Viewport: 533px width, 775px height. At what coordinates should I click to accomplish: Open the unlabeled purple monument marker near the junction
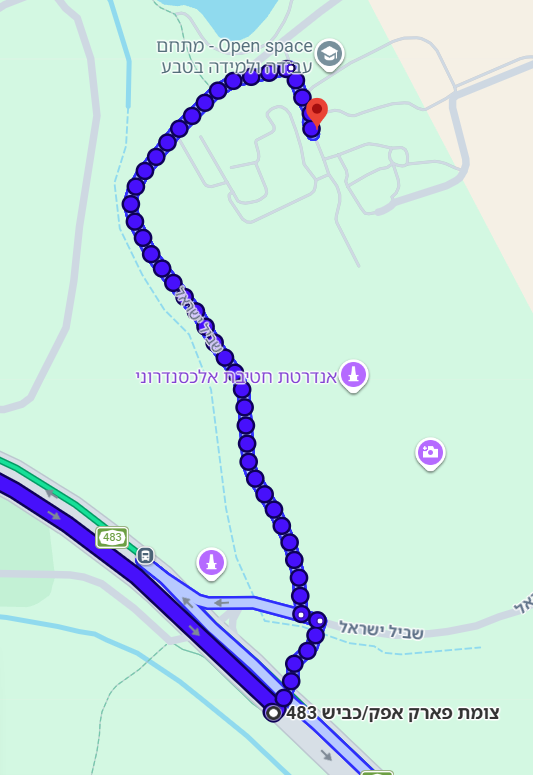(x=212, y=564)
